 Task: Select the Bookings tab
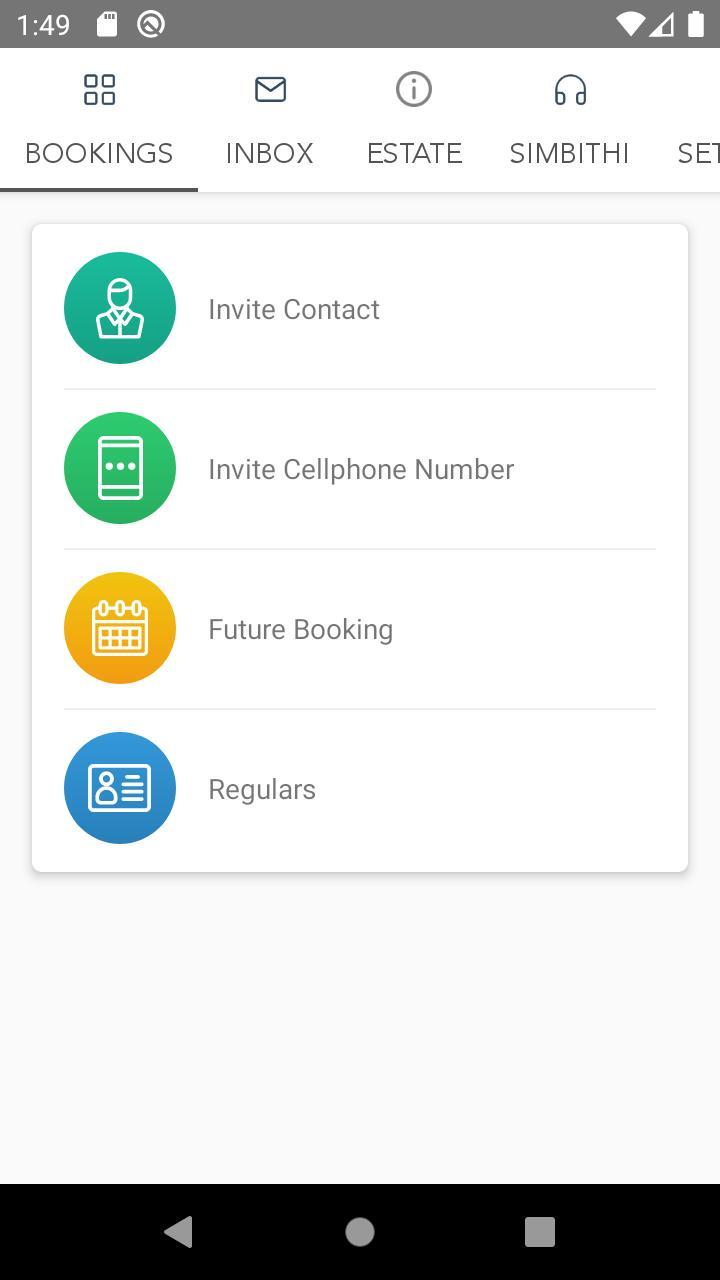pyautogui.click(x=99, y=122)
